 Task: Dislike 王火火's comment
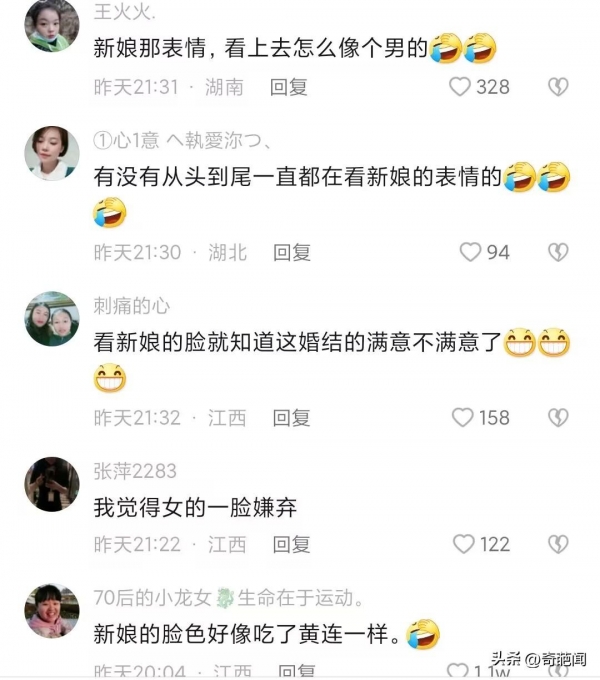pyautogui.click(x=558, y=87)
